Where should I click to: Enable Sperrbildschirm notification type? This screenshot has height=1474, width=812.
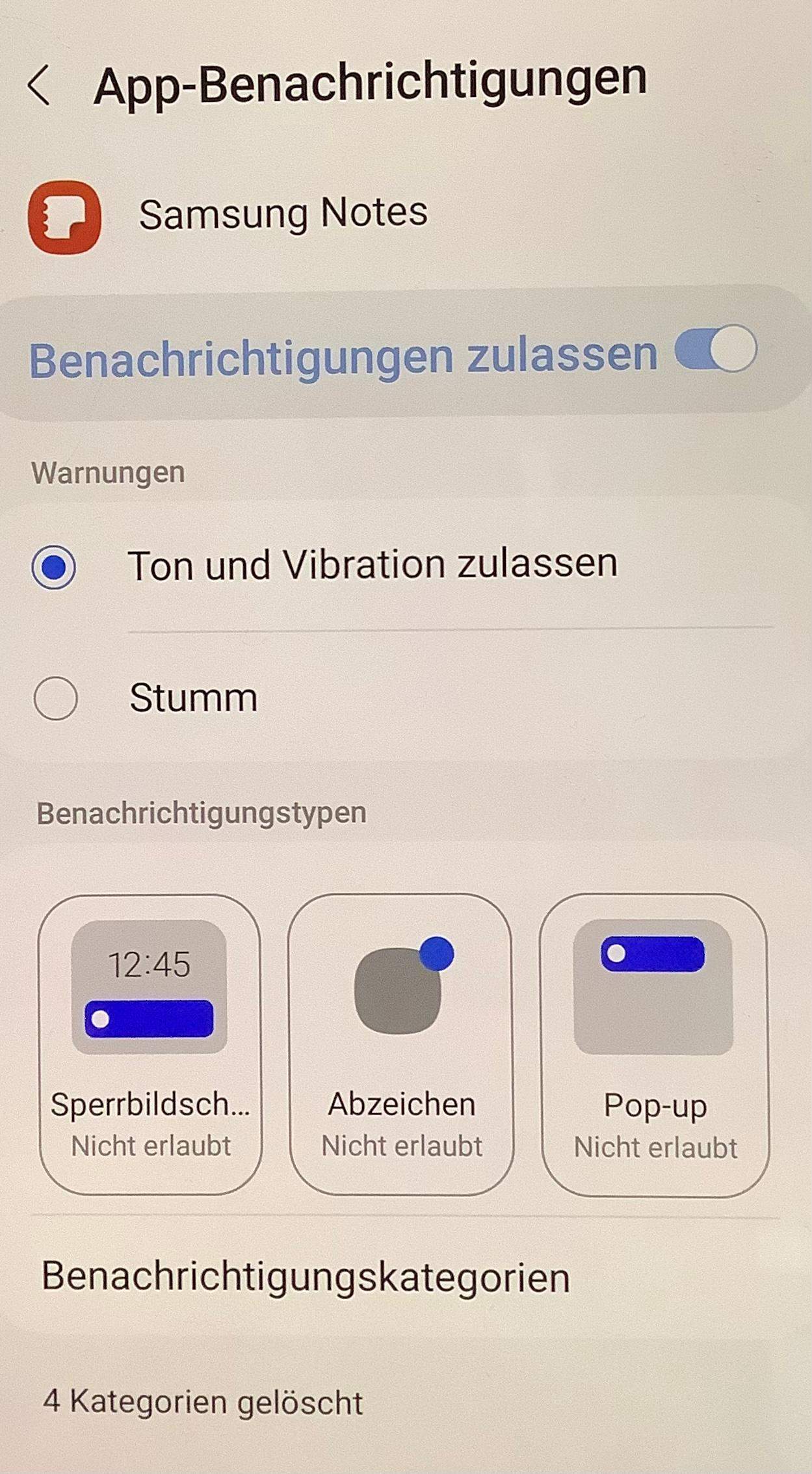click(150, 1044)
